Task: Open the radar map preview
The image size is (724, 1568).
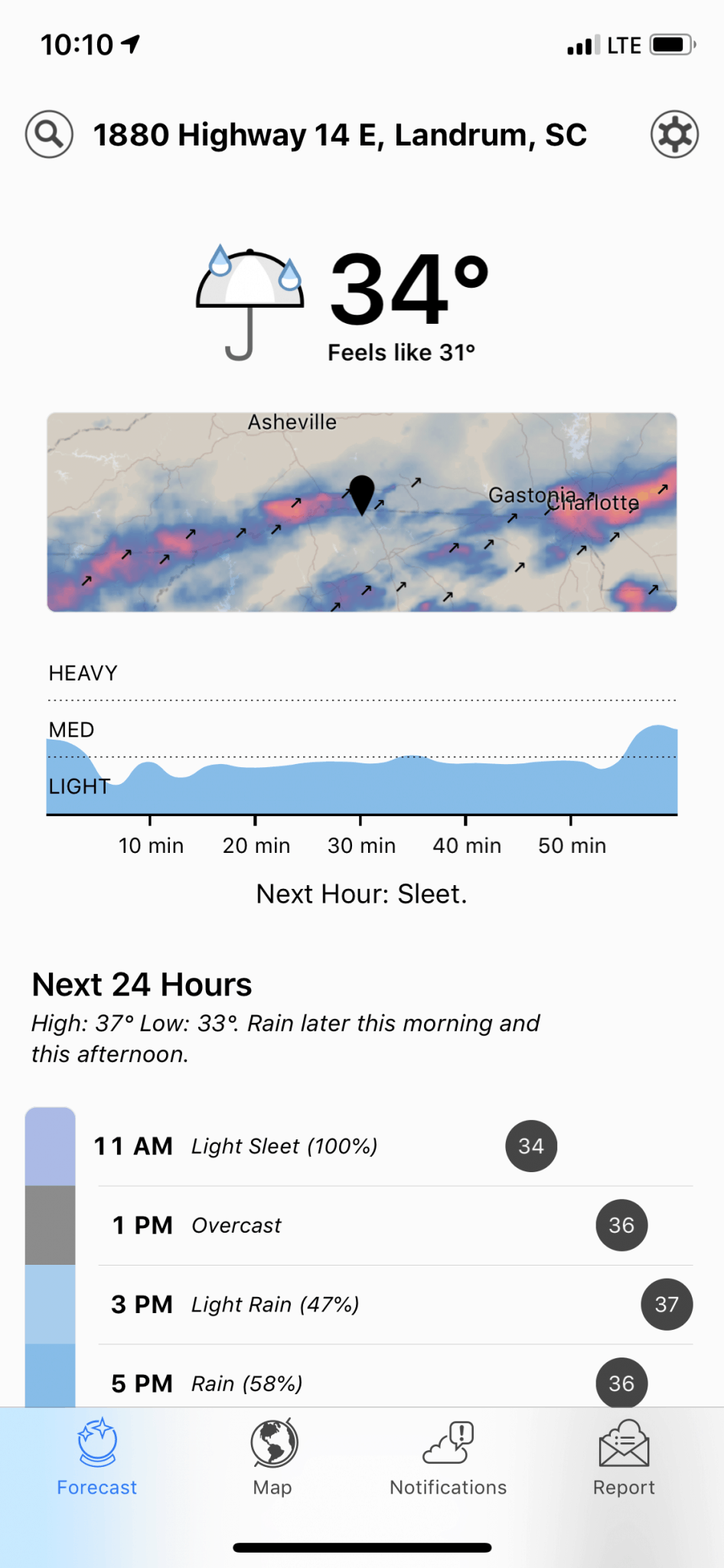Action: [362, 512]
